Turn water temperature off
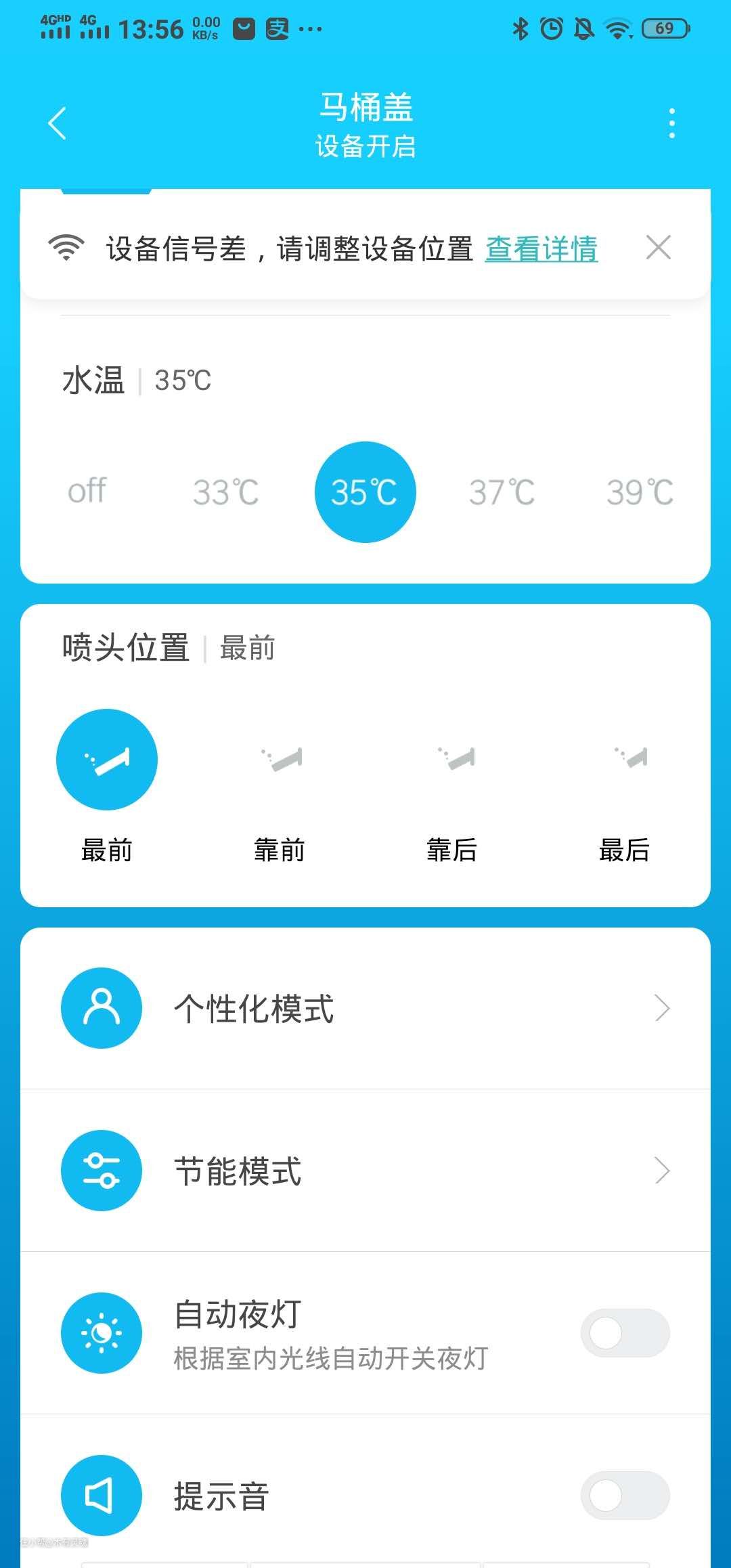 pyautogui.click(x=87, y=492)
